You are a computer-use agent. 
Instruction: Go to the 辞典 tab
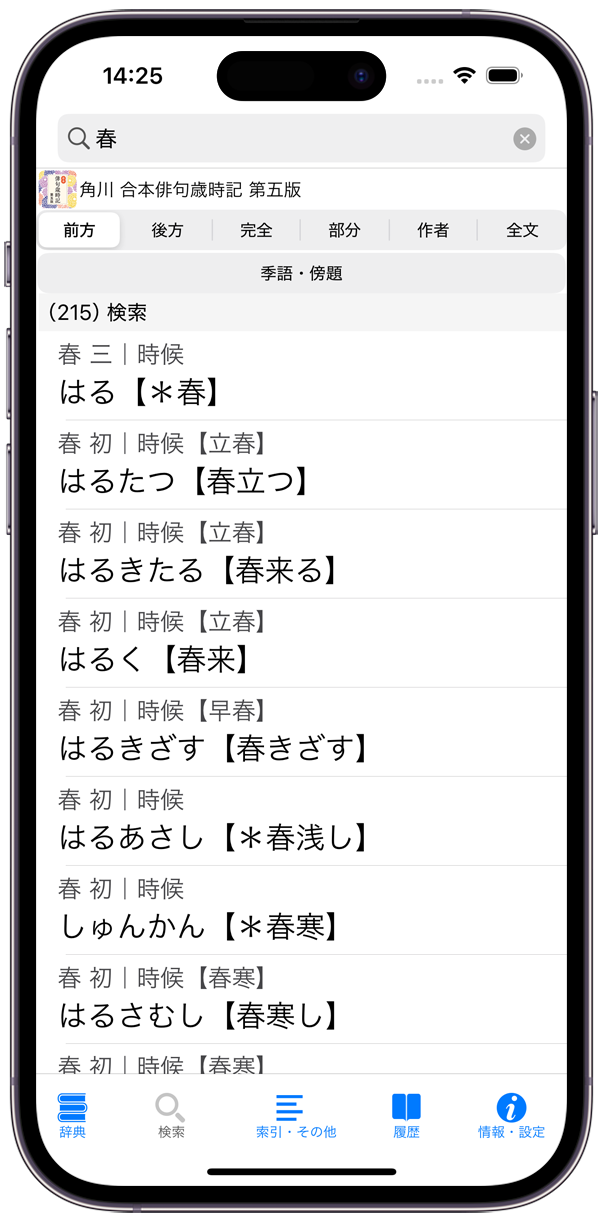[72, 1115]
